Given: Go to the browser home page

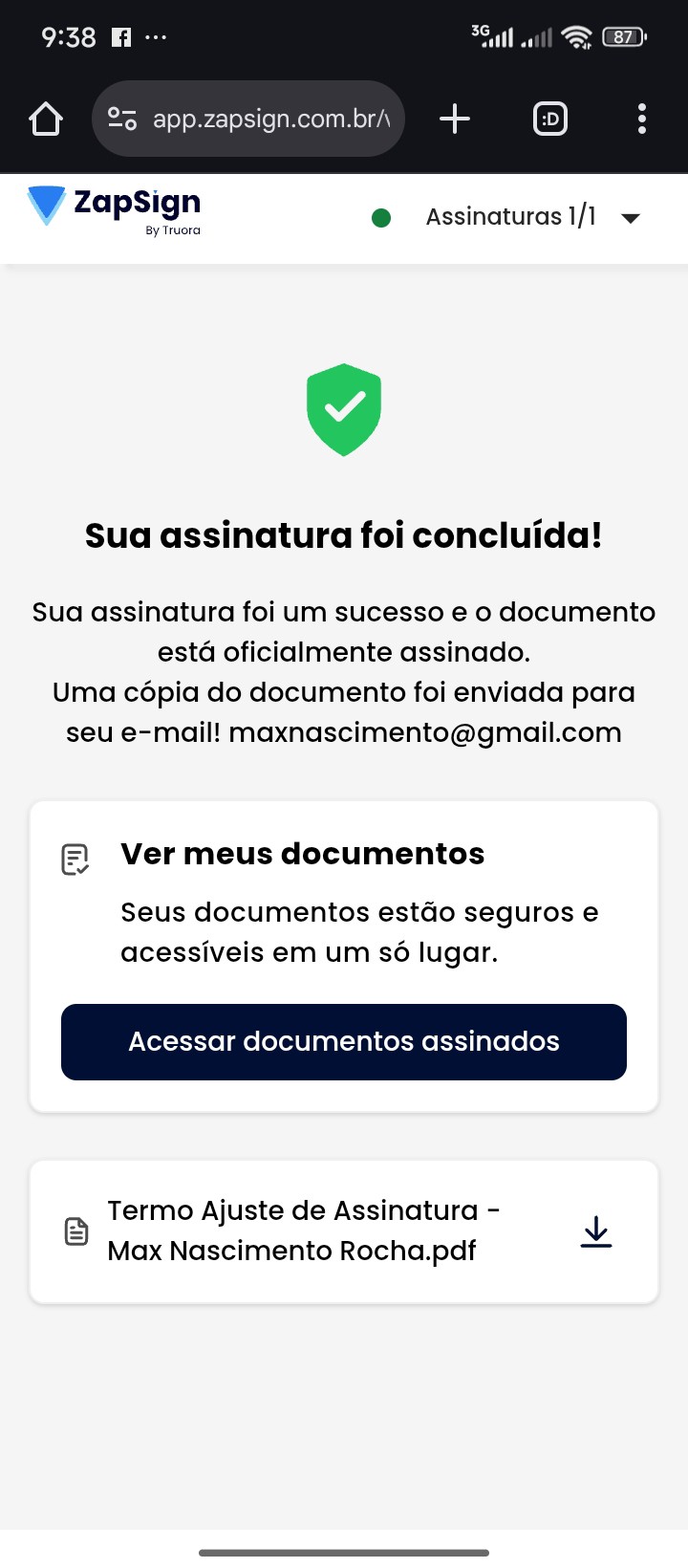Looking at the screenshot, I should (46, 120).
